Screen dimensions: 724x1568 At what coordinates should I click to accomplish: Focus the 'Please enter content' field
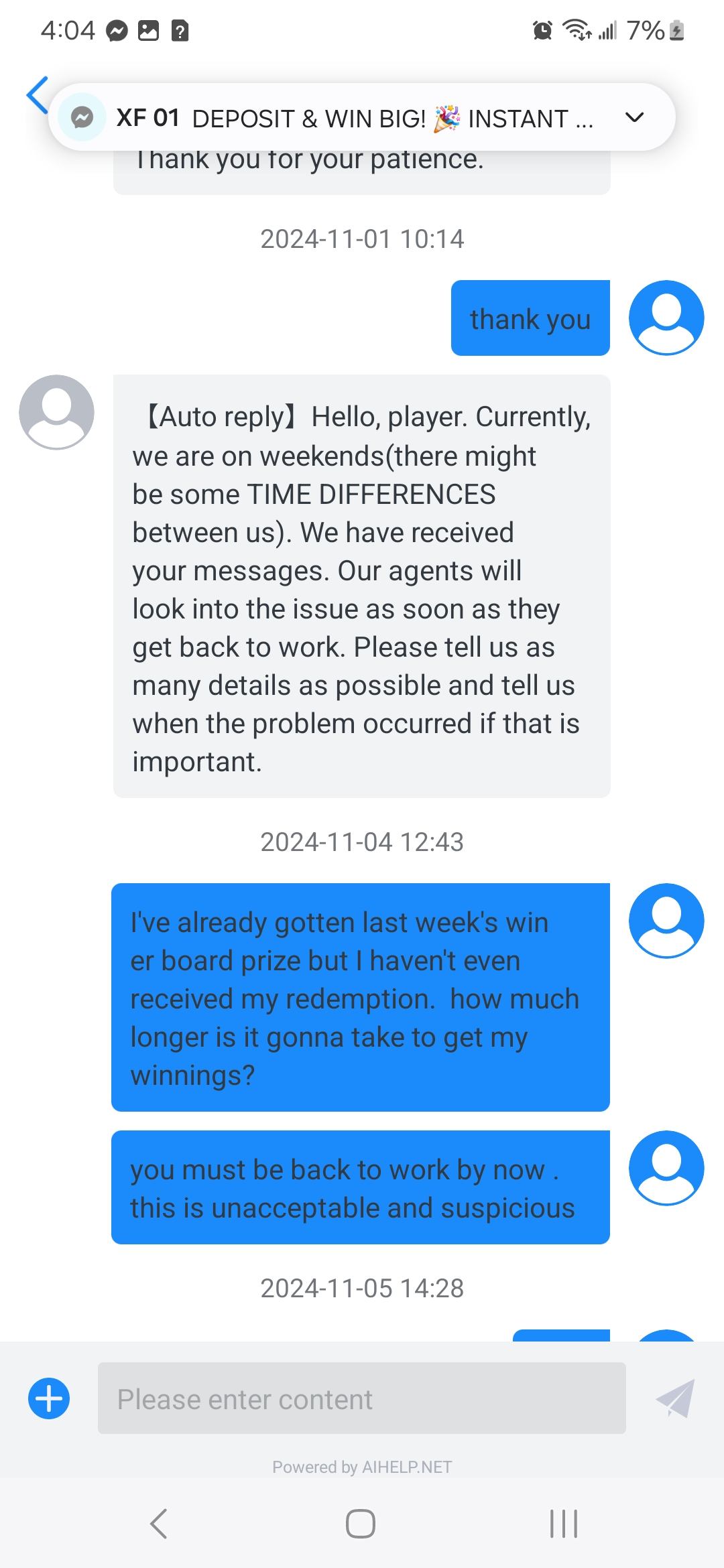pyautogui.click(x=361, y=1398)
